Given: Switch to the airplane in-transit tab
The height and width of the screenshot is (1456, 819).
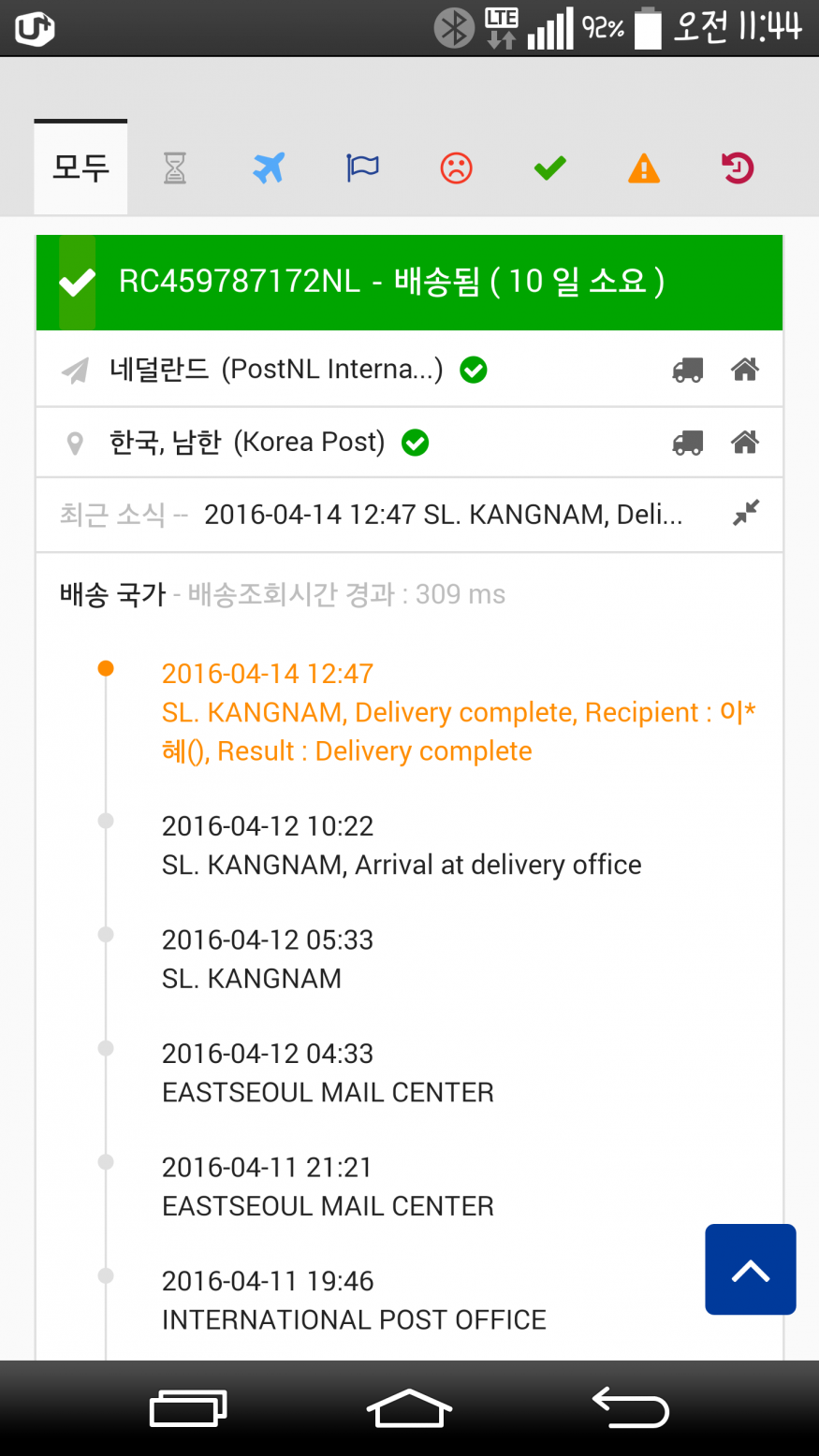Looking at the screenshot, I should (x=269, y=168).
